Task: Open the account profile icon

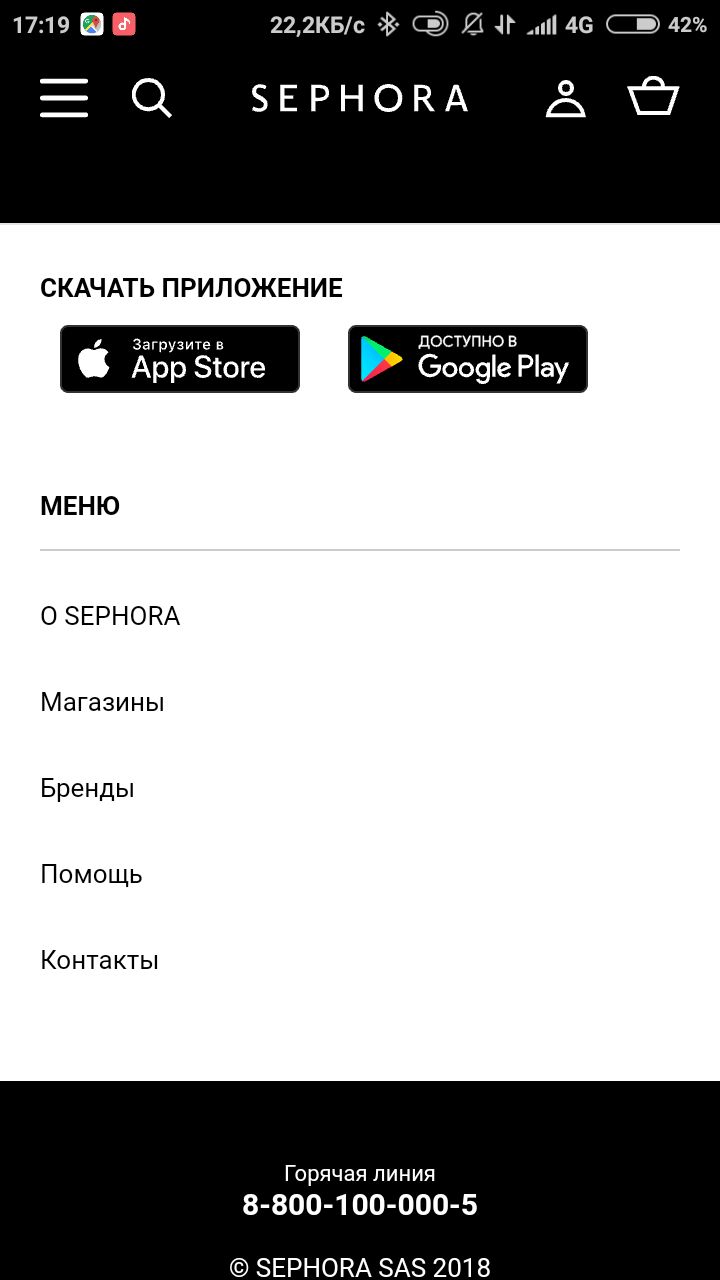Action: [x=566, y=98]
